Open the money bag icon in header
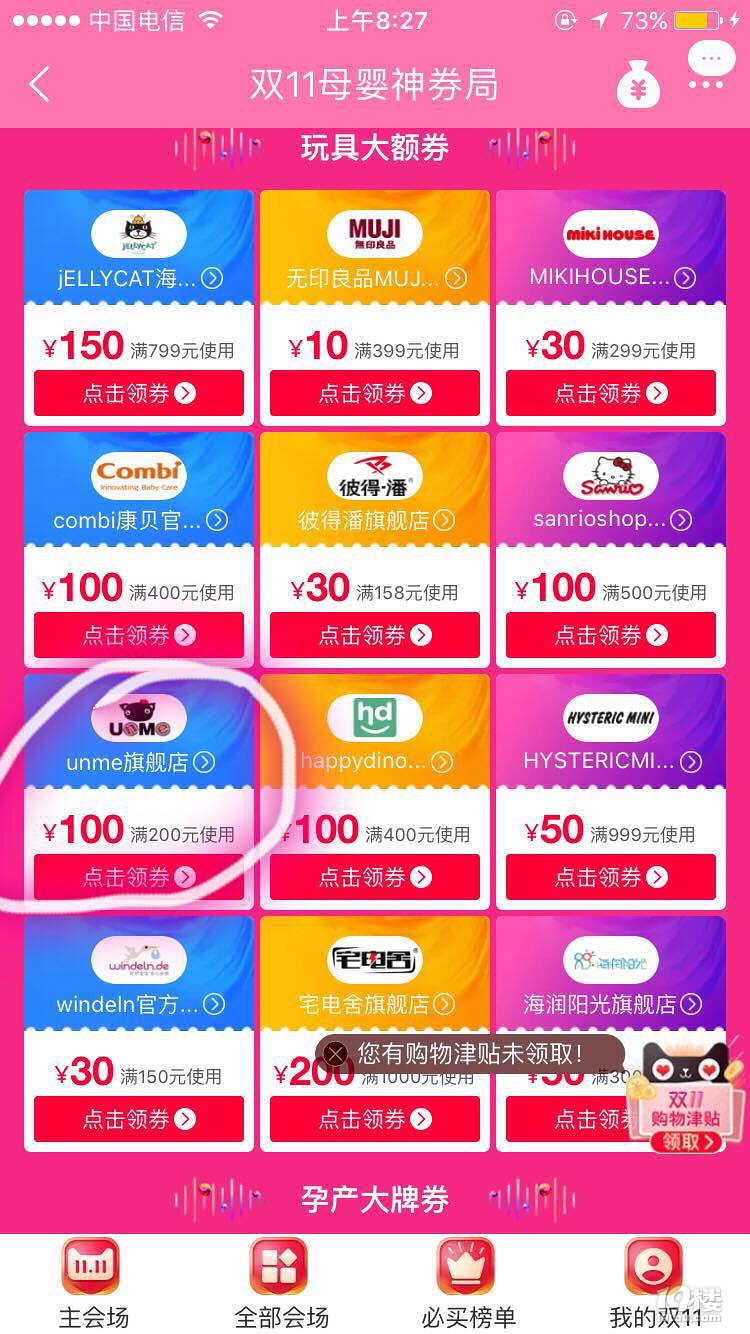The height and width of the screenshot is (1334, 750). [638, 85]
